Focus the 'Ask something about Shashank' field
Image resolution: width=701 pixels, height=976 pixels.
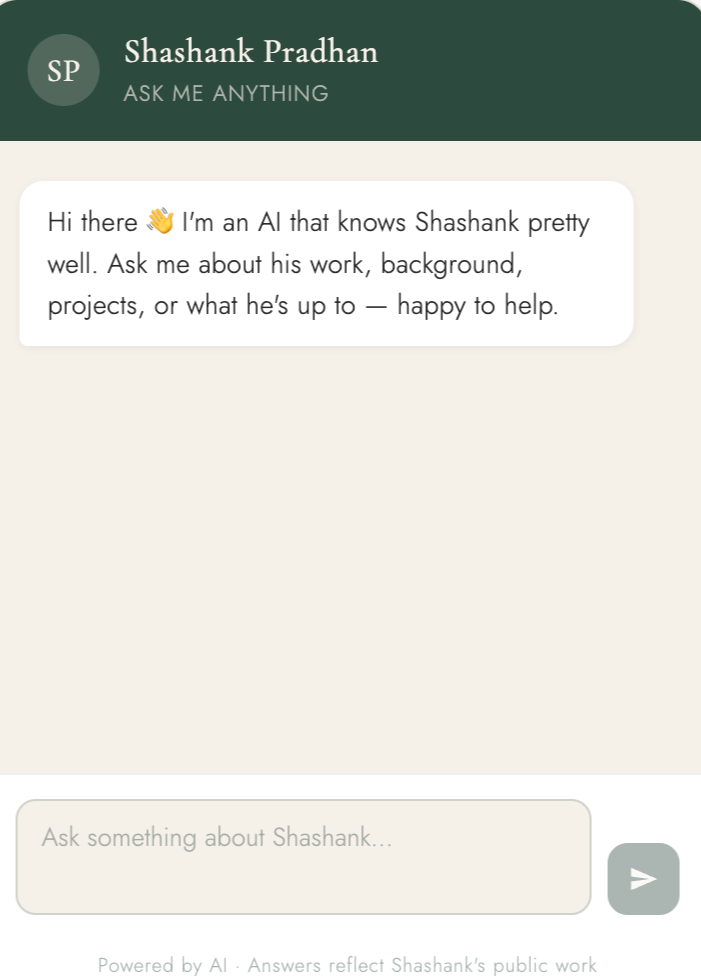[303, 856]
